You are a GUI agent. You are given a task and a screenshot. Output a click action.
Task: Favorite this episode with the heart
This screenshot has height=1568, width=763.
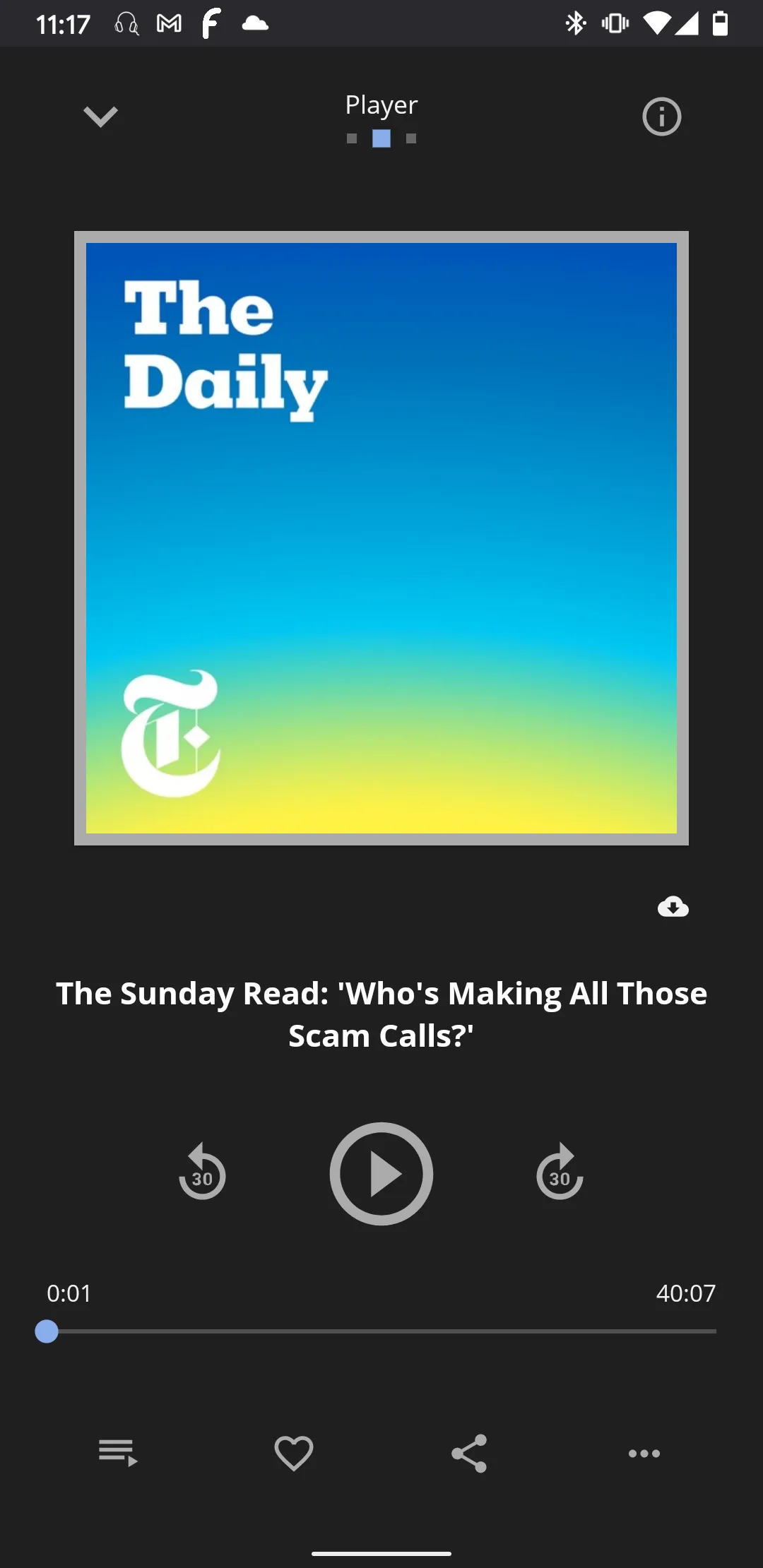tap(293, 1453)
